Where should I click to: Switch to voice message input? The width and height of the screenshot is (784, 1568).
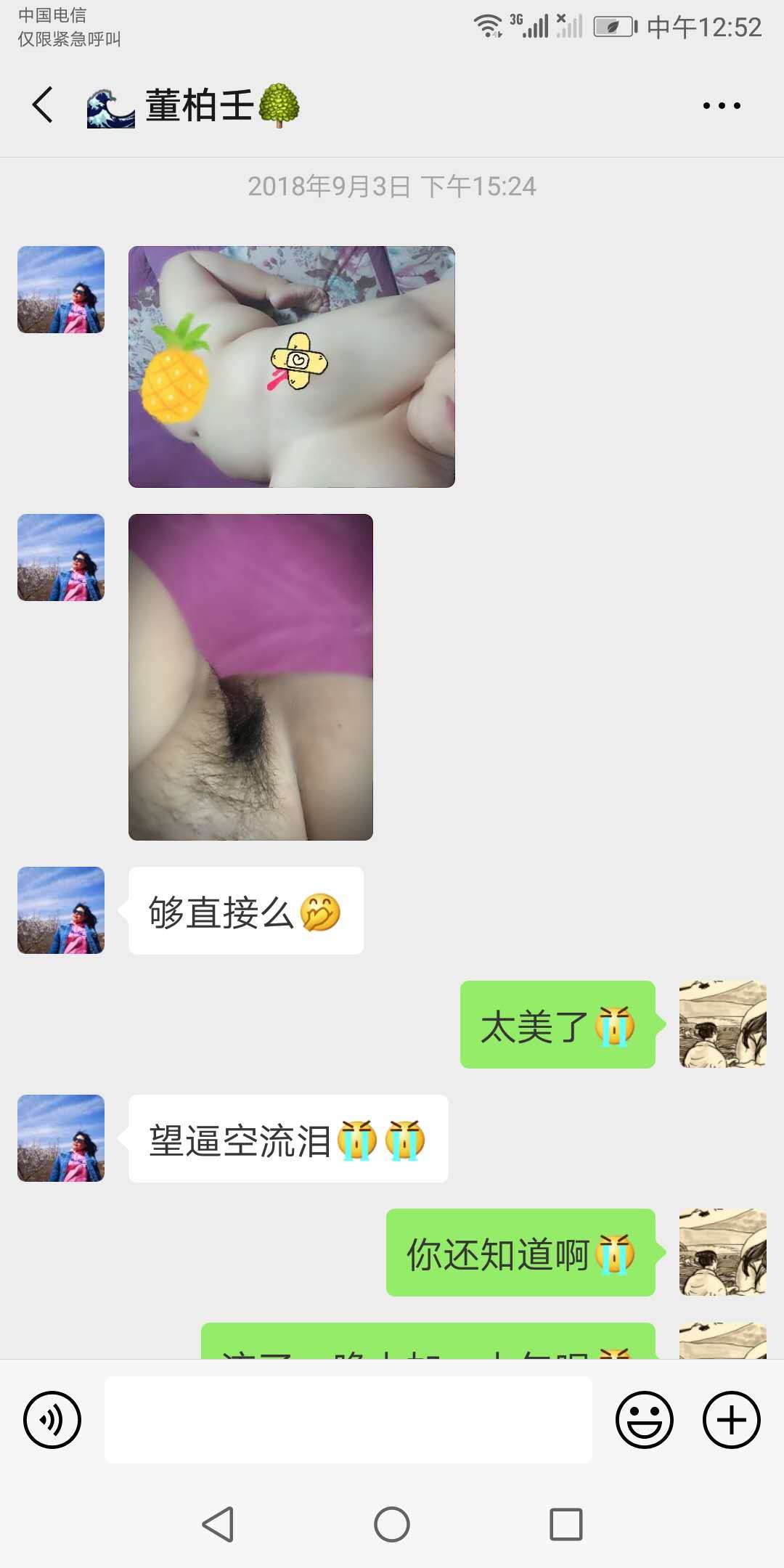[52, 1419]
